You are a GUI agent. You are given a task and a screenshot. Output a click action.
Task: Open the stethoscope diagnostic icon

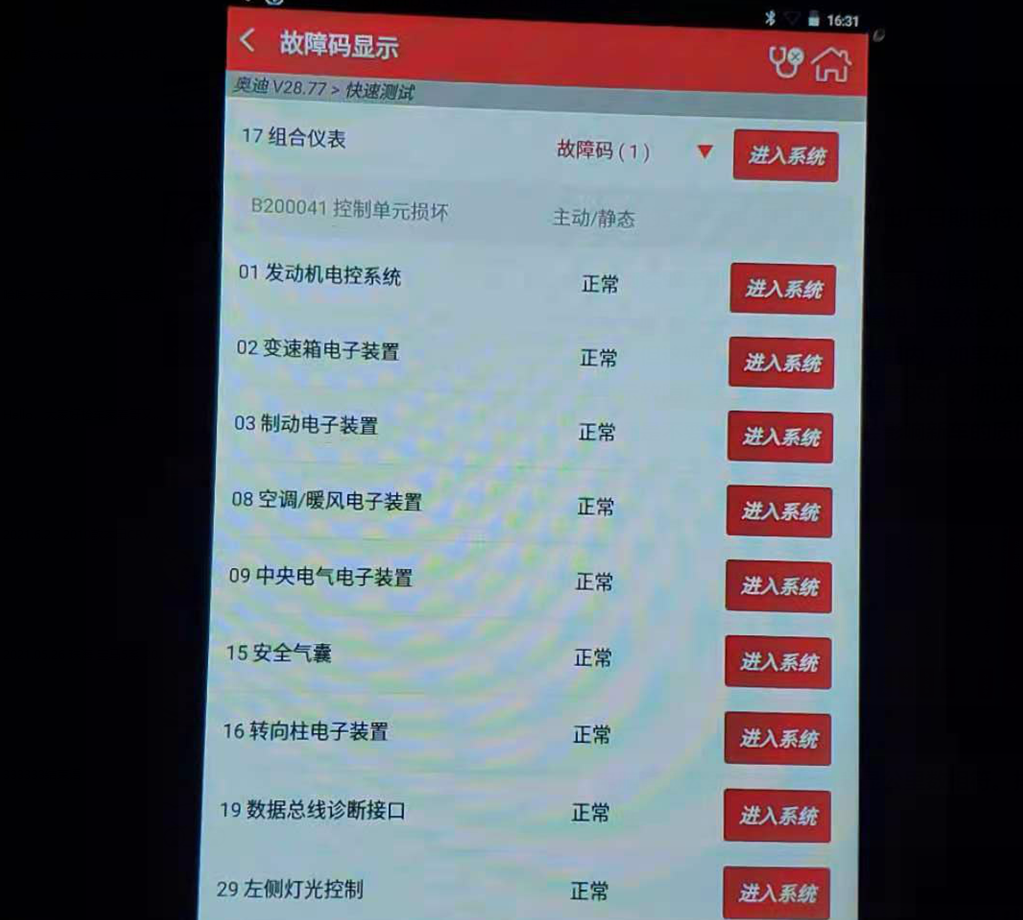[x=786, y=63]
